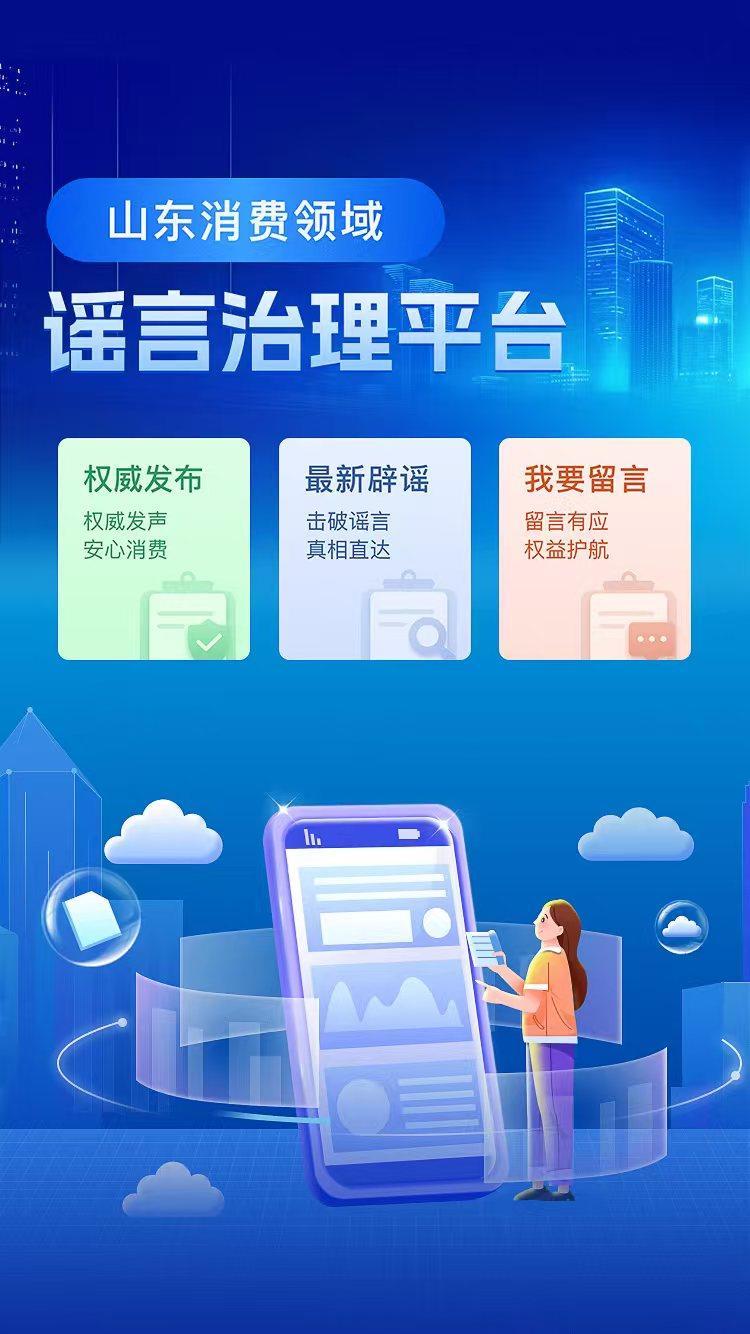The image size is (750, 1334).
Task: Select the 我要留言 card
Action: 595,549
